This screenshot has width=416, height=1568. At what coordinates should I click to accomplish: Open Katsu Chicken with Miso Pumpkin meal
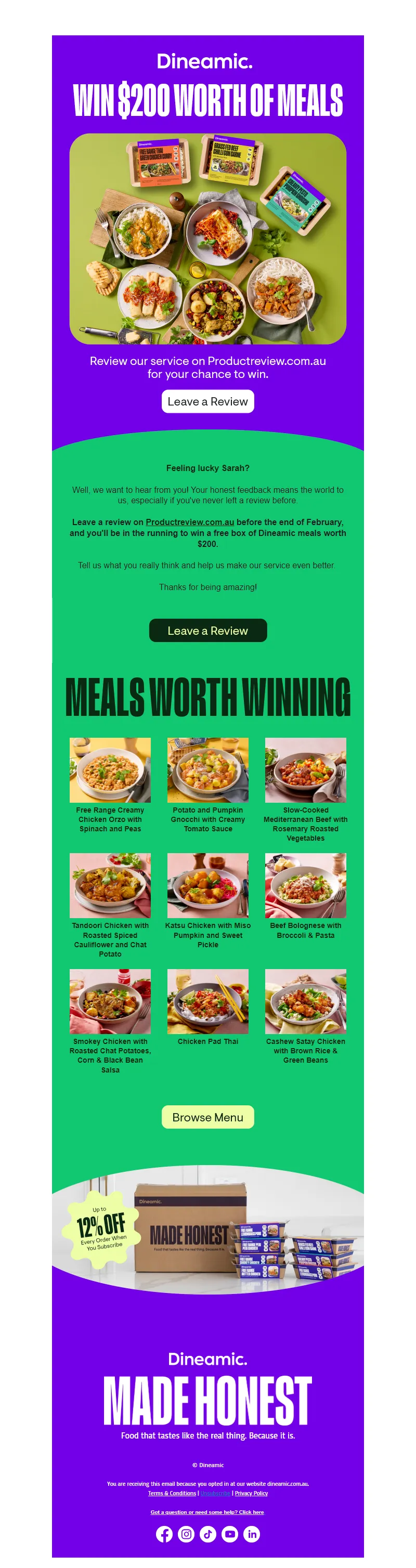pos(207,886)
